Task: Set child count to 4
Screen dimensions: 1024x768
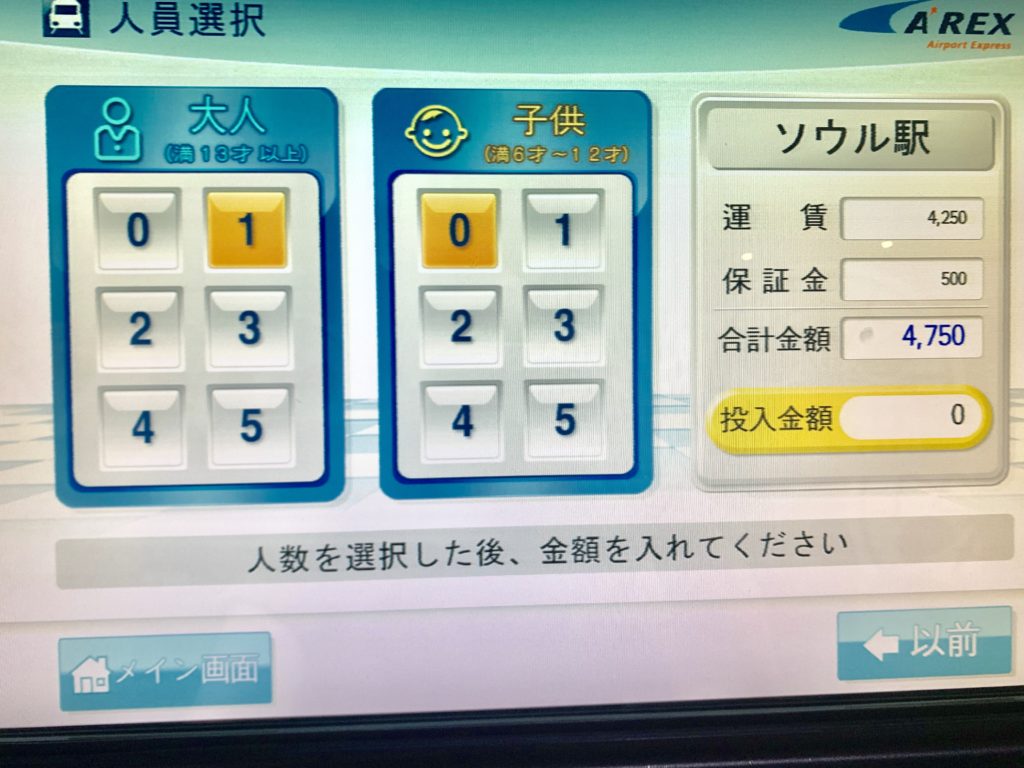Action: coord(462,422)
